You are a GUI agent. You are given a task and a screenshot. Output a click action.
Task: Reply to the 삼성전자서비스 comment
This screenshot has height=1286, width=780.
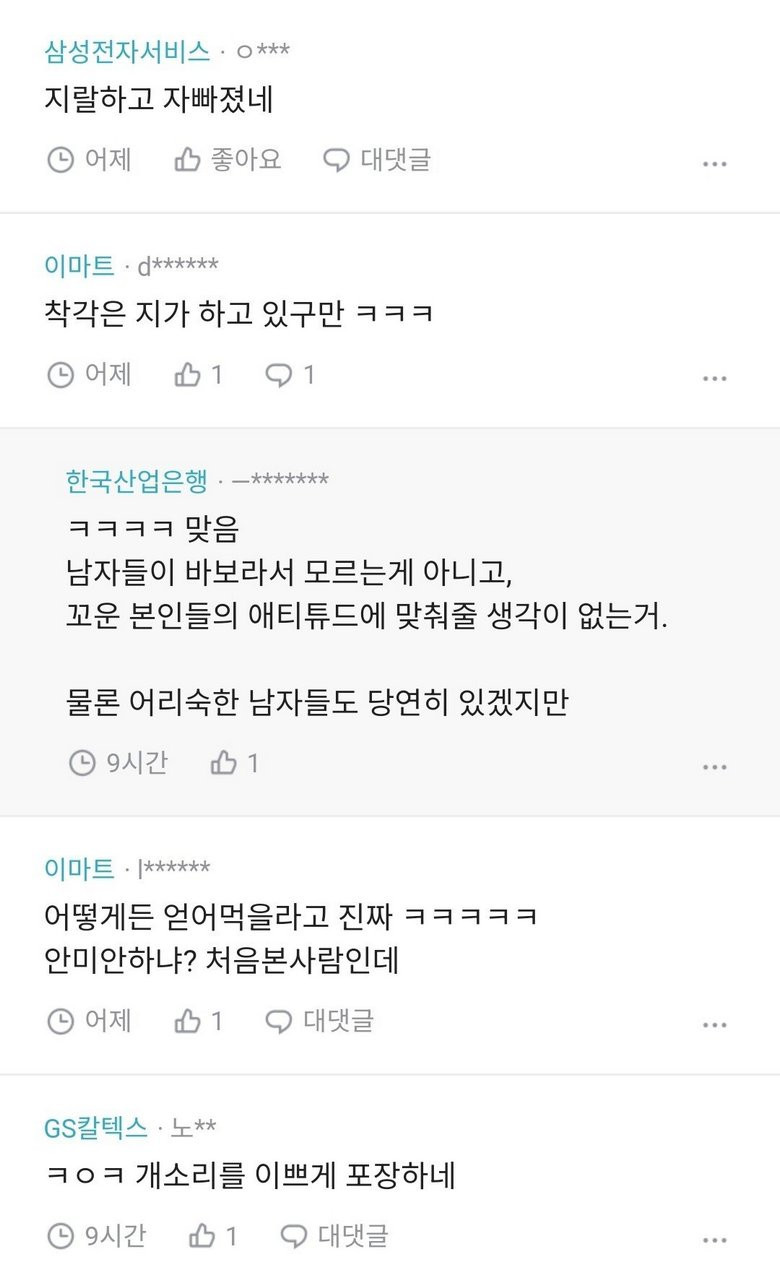tap(377, 159)
